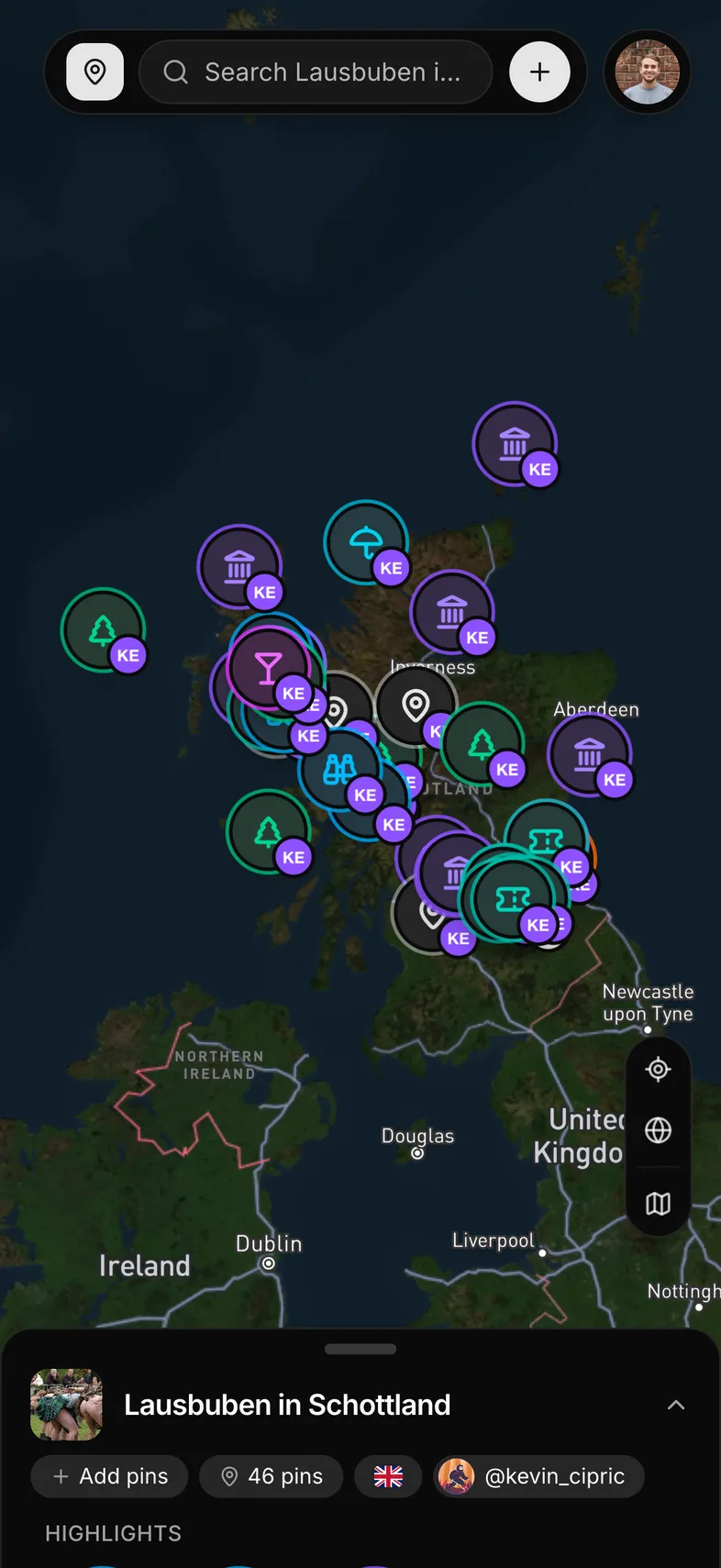The height and width of the screenshot is (1568, 721).
Task: Open the profile avatar at the top right
Action: (648, 72)
